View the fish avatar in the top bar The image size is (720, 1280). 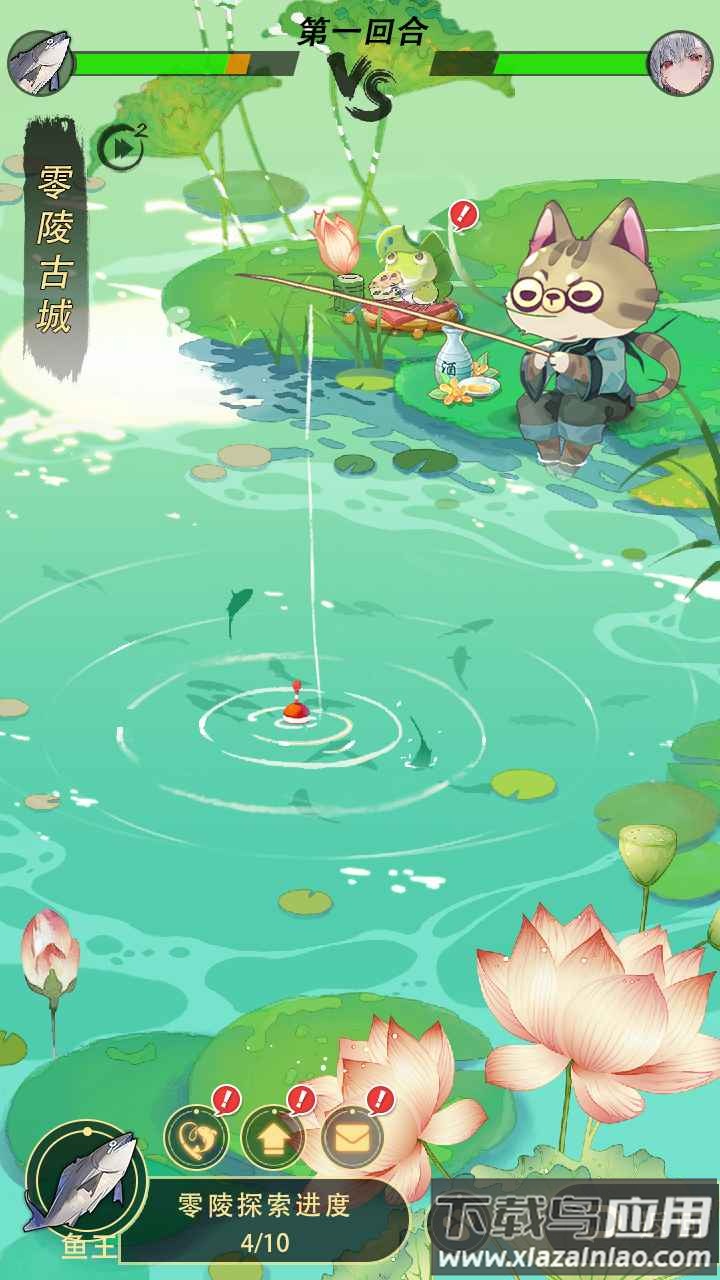point(39,63)
